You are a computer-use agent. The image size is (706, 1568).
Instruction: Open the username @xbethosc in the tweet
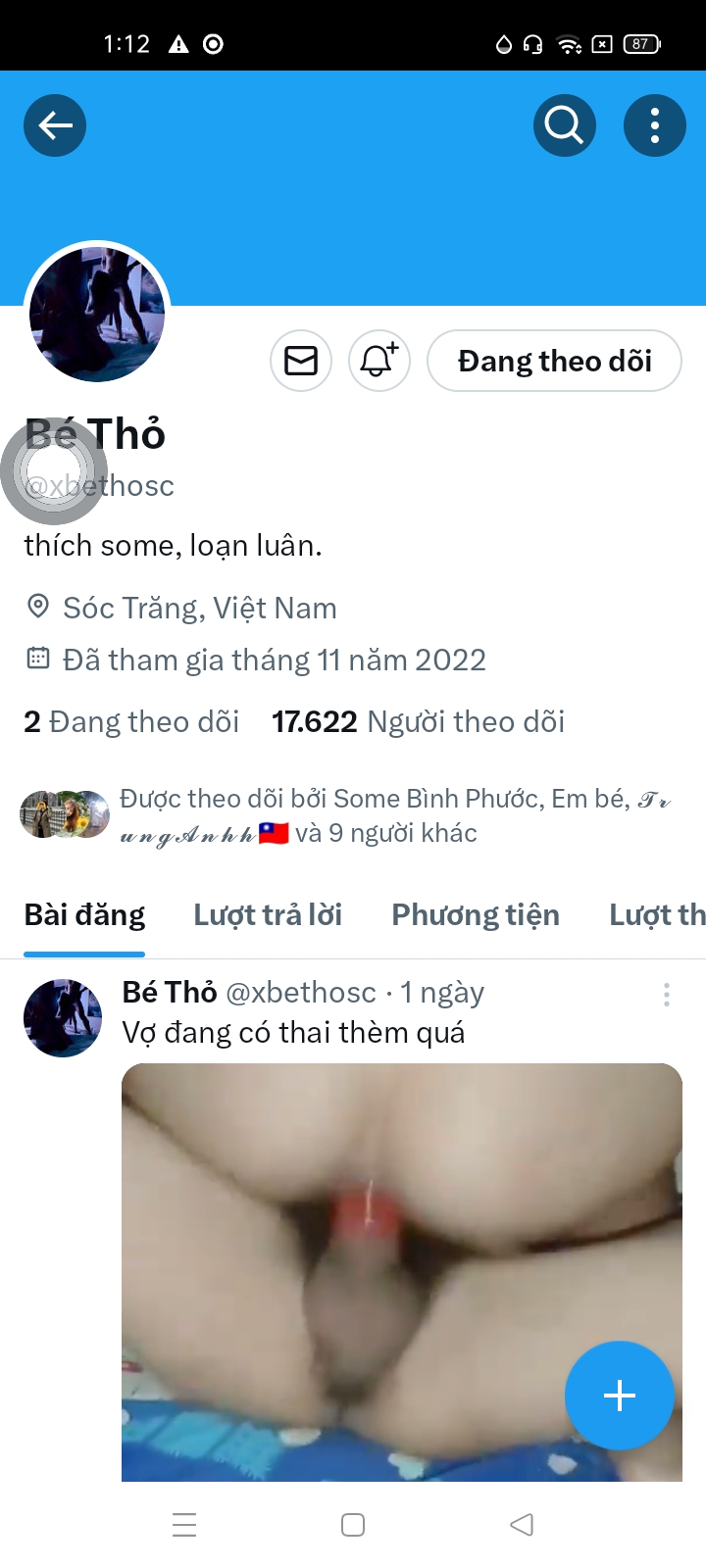pos(305,992)
